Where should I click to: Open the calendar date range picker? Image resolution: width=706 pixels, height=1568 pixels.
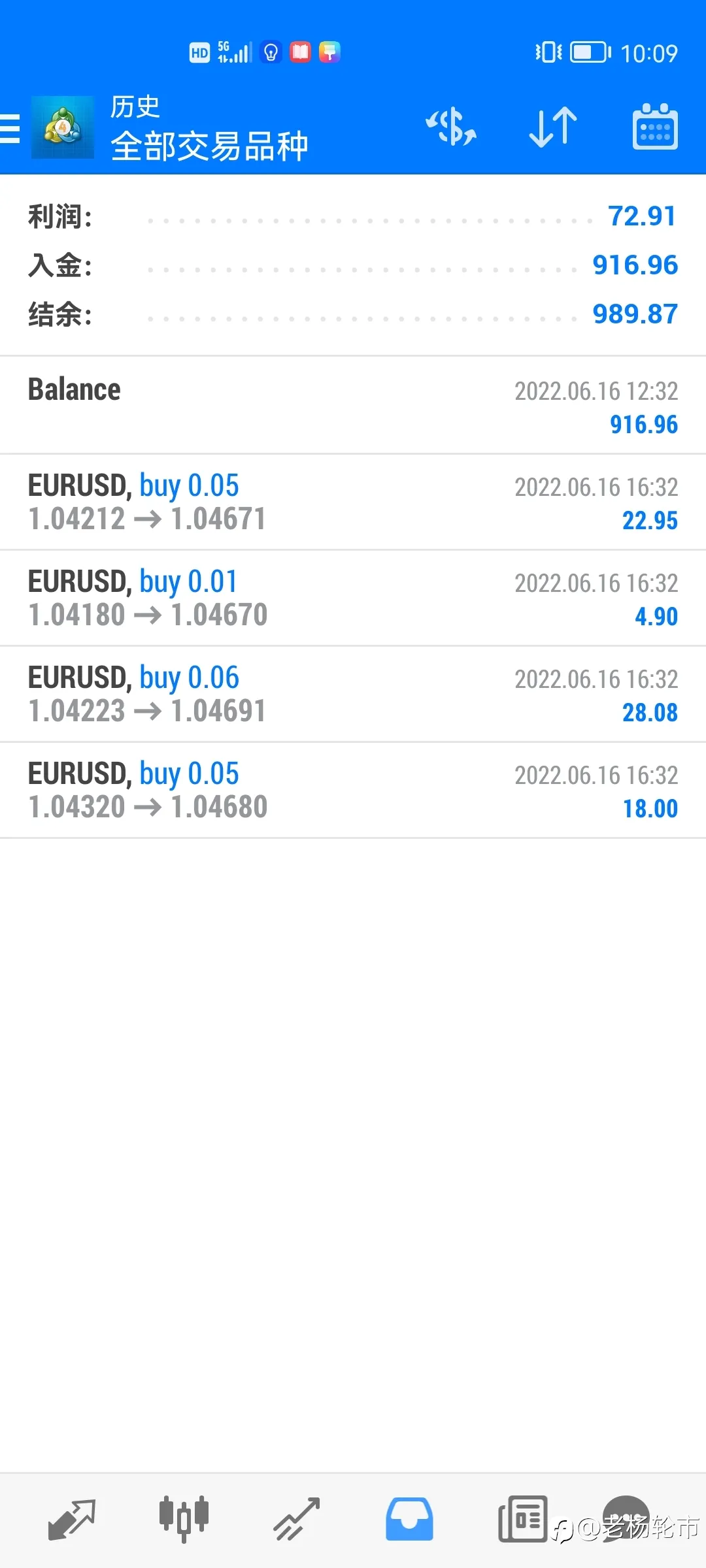[655, 127]
